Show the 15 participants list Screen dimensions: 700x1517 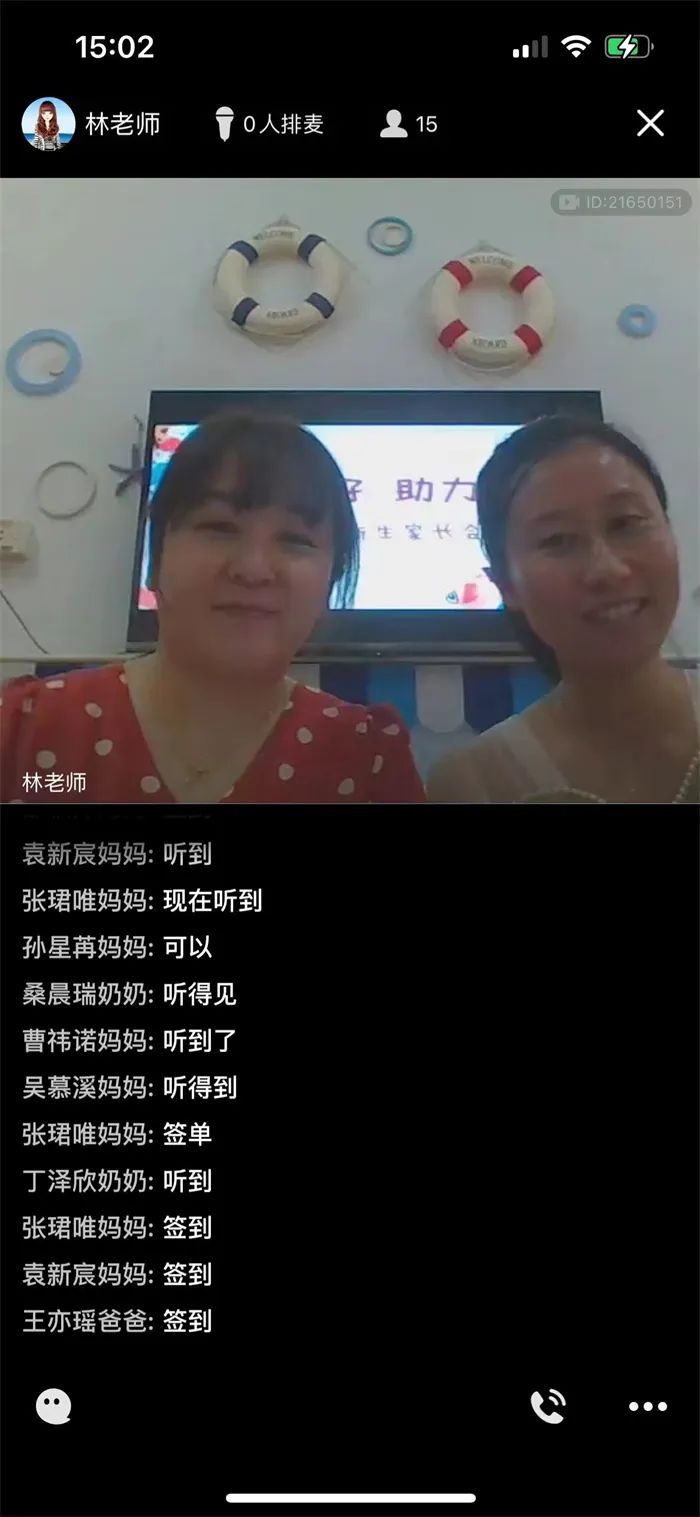point(409,124)
